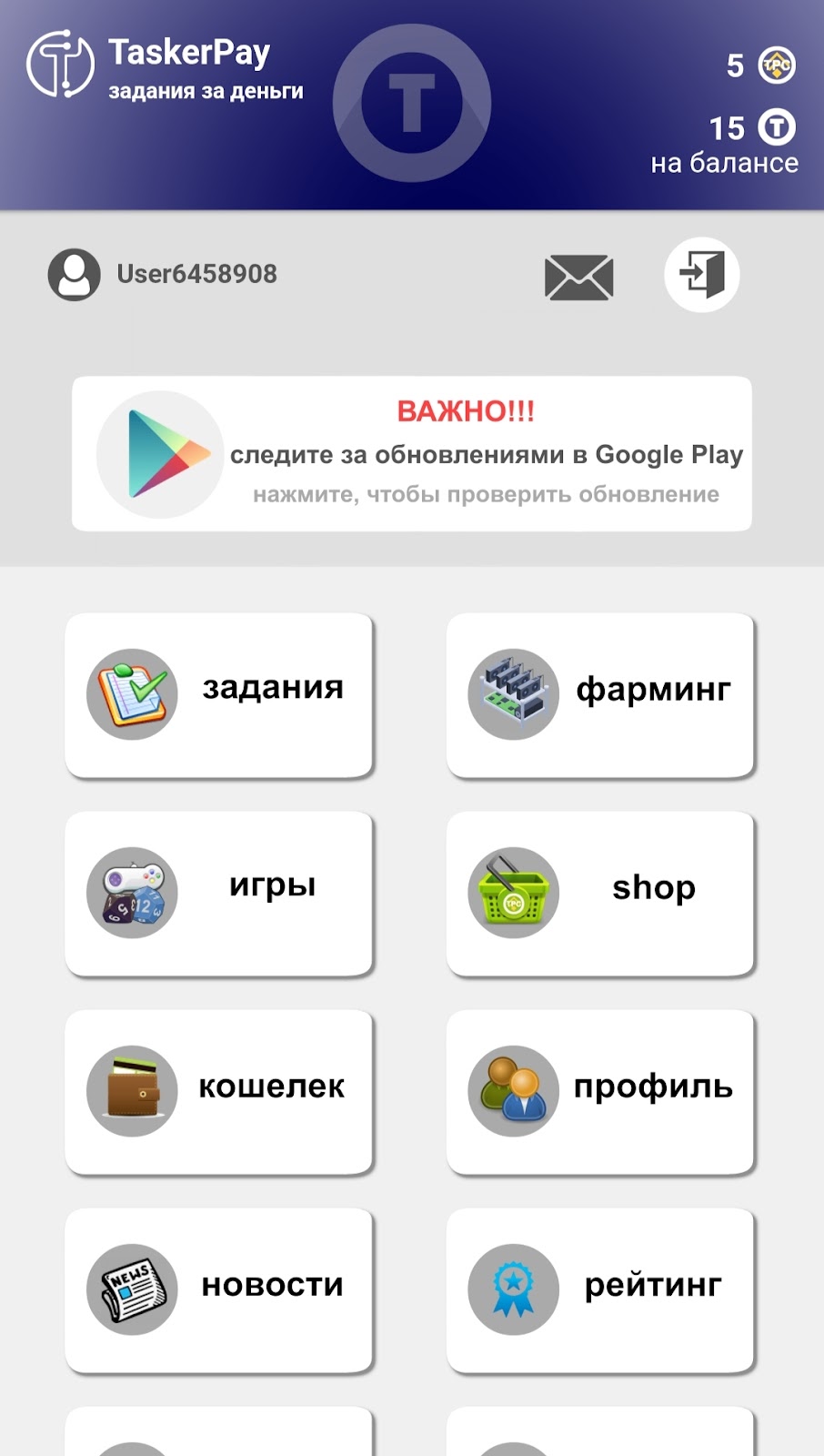The image size is (824, 1456).
Task: Open the задания section
Action: pos(219,694)
